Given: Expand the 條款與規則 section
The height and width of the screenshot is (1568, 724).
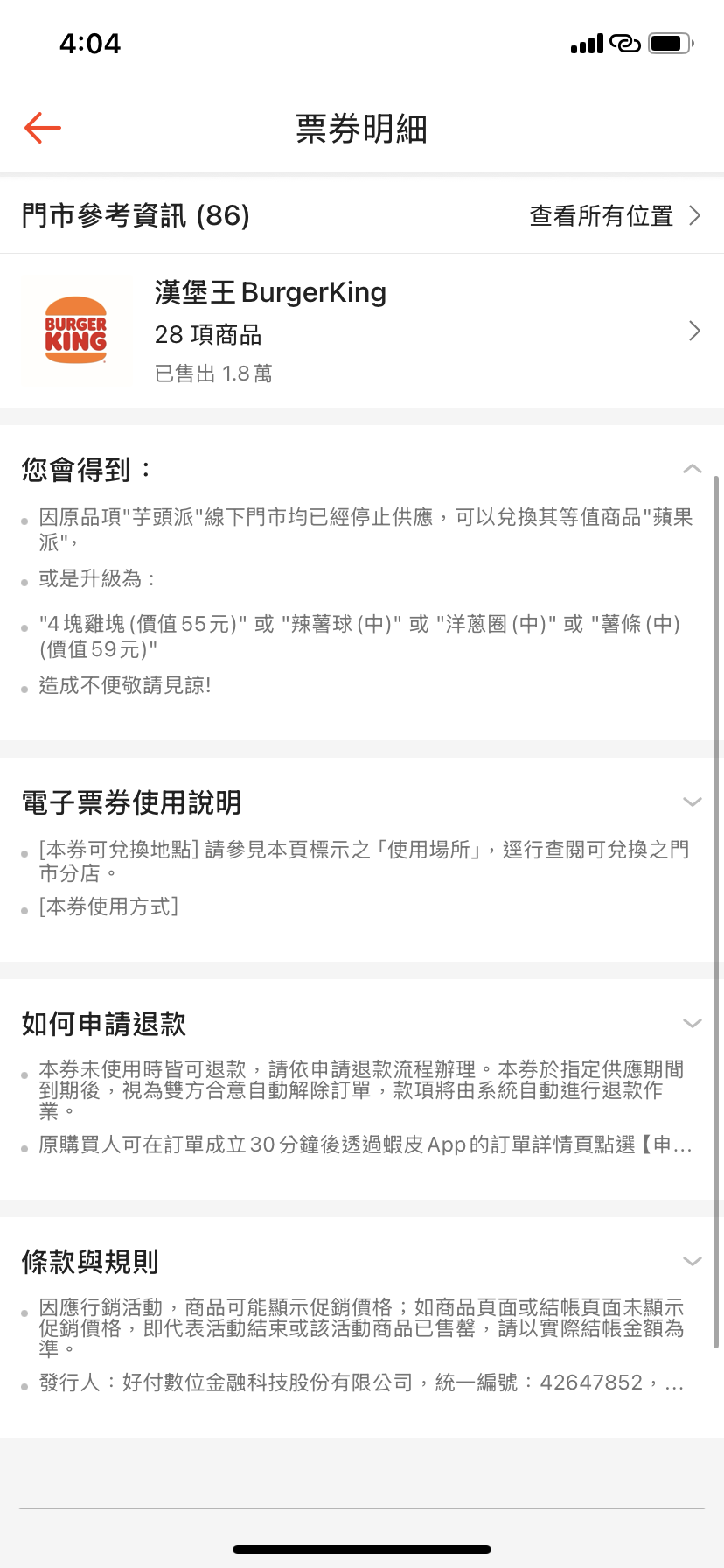Looking at the screenshot, I should click(692, 1261).
